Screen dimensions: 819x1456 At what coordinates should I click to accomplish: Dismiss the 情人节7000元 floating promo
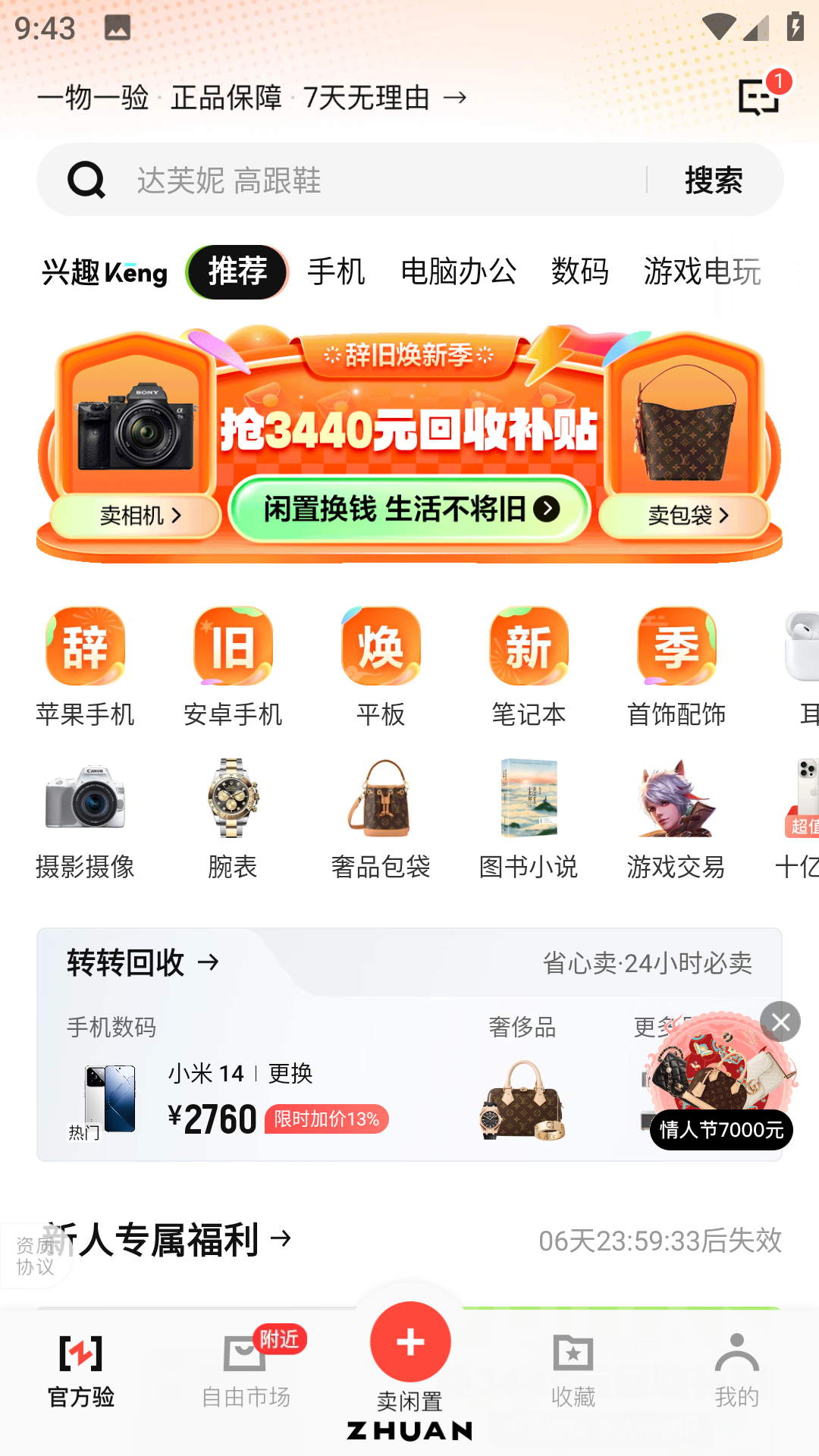(x=780, y=1022)
